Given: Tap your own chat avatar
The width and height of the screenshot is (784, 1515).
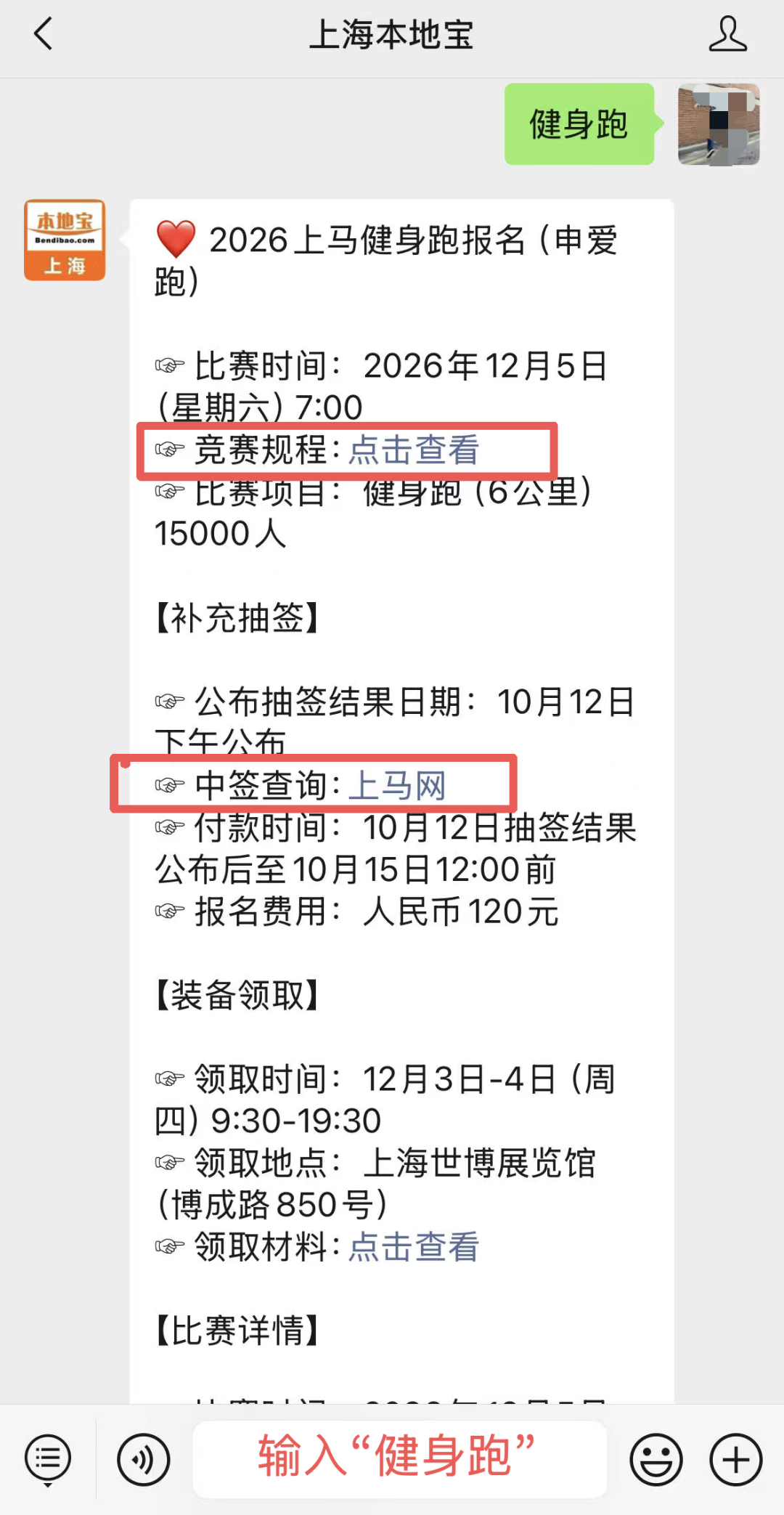Looking at the screenshot, I should tap(719, 124).
